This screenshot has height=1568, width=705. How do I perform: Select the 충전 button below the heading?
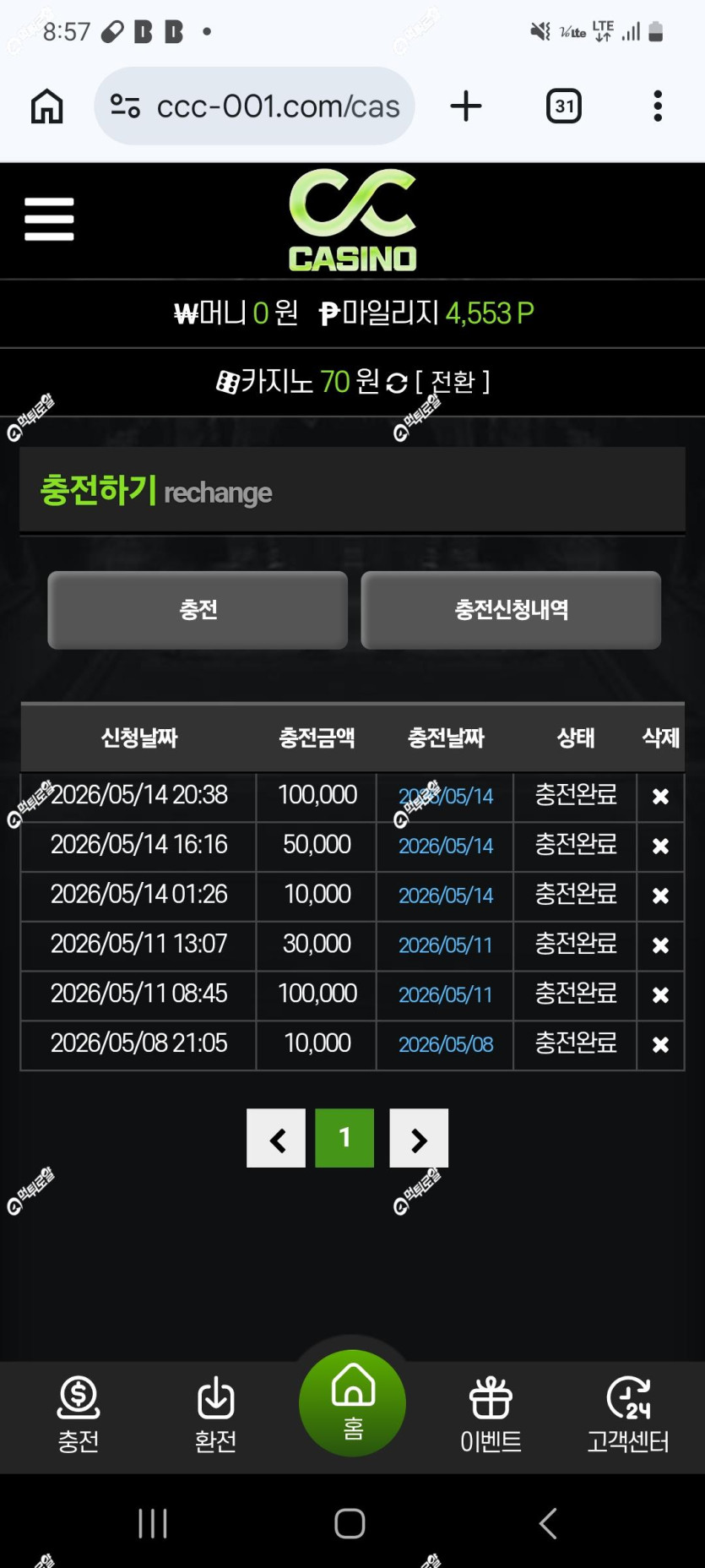tap(198, 610)
